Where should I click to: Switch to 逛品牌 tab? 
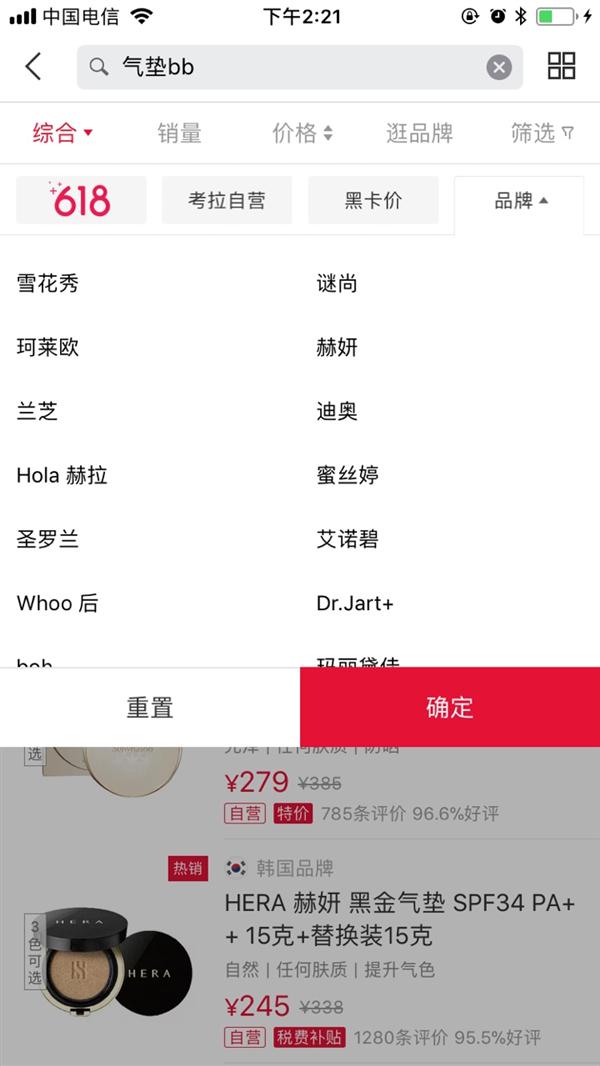point(420,133)
